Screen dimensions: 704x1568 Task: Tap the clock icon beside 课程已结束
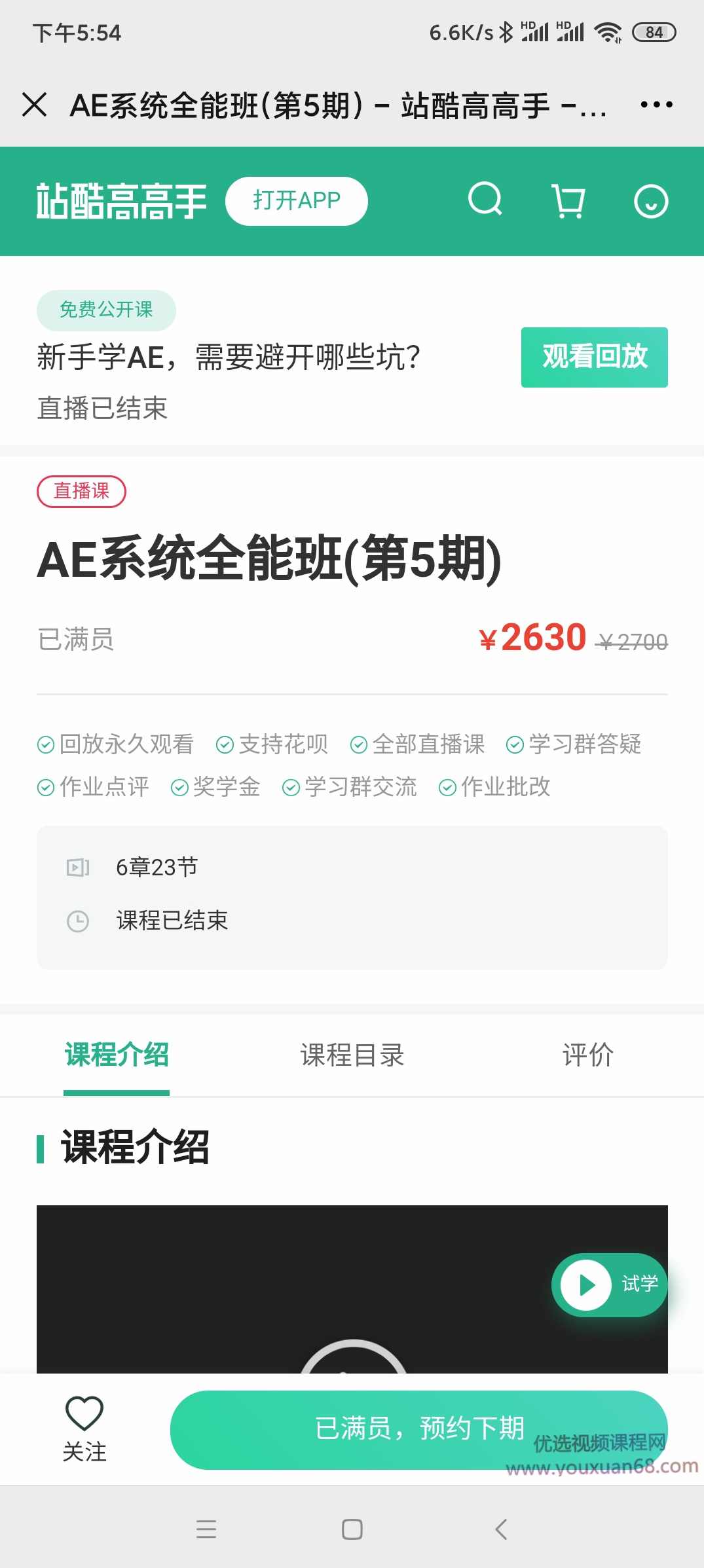coord(78,922)
